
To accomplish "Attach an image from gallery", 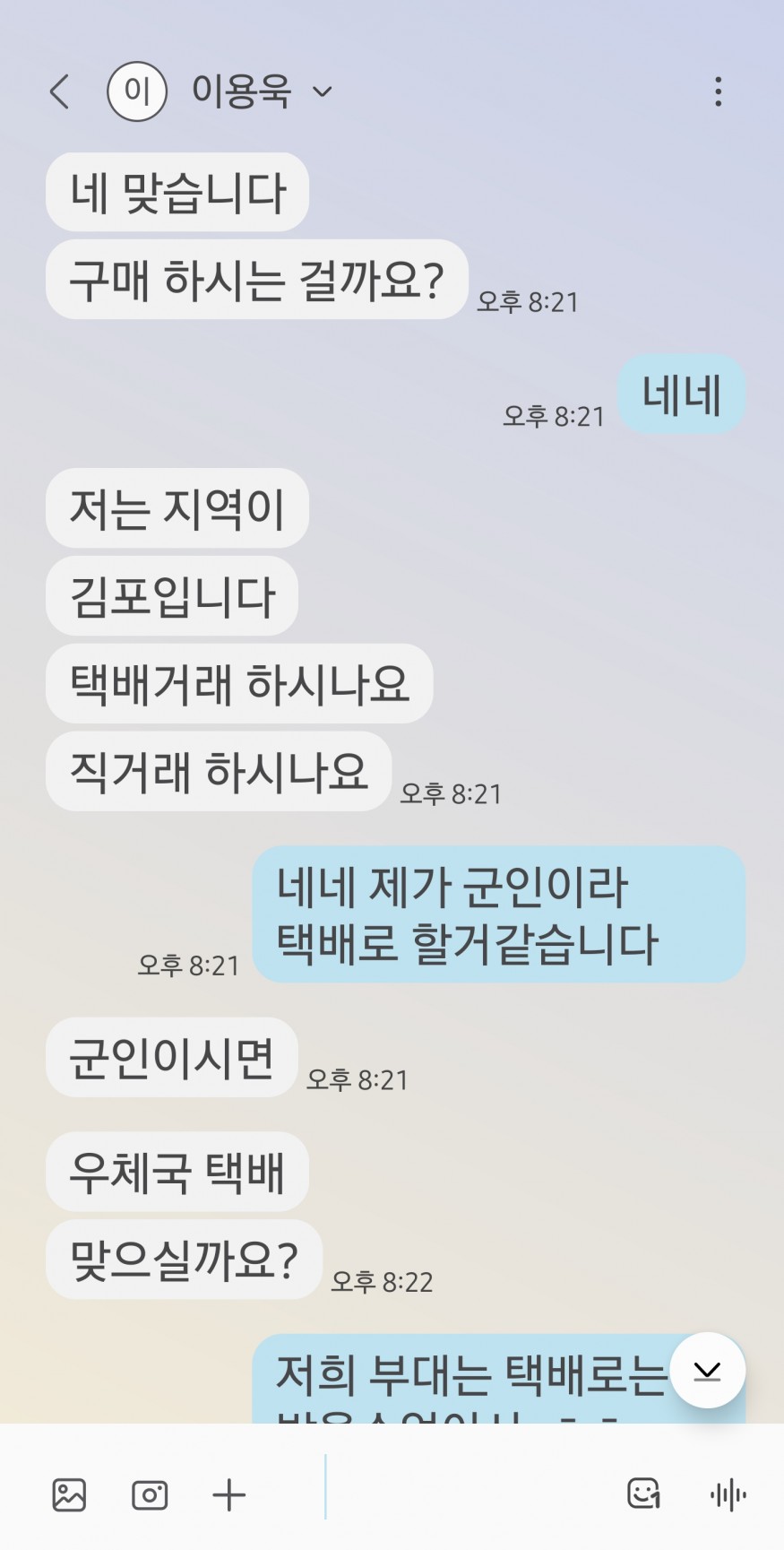I will [69, 1494].
